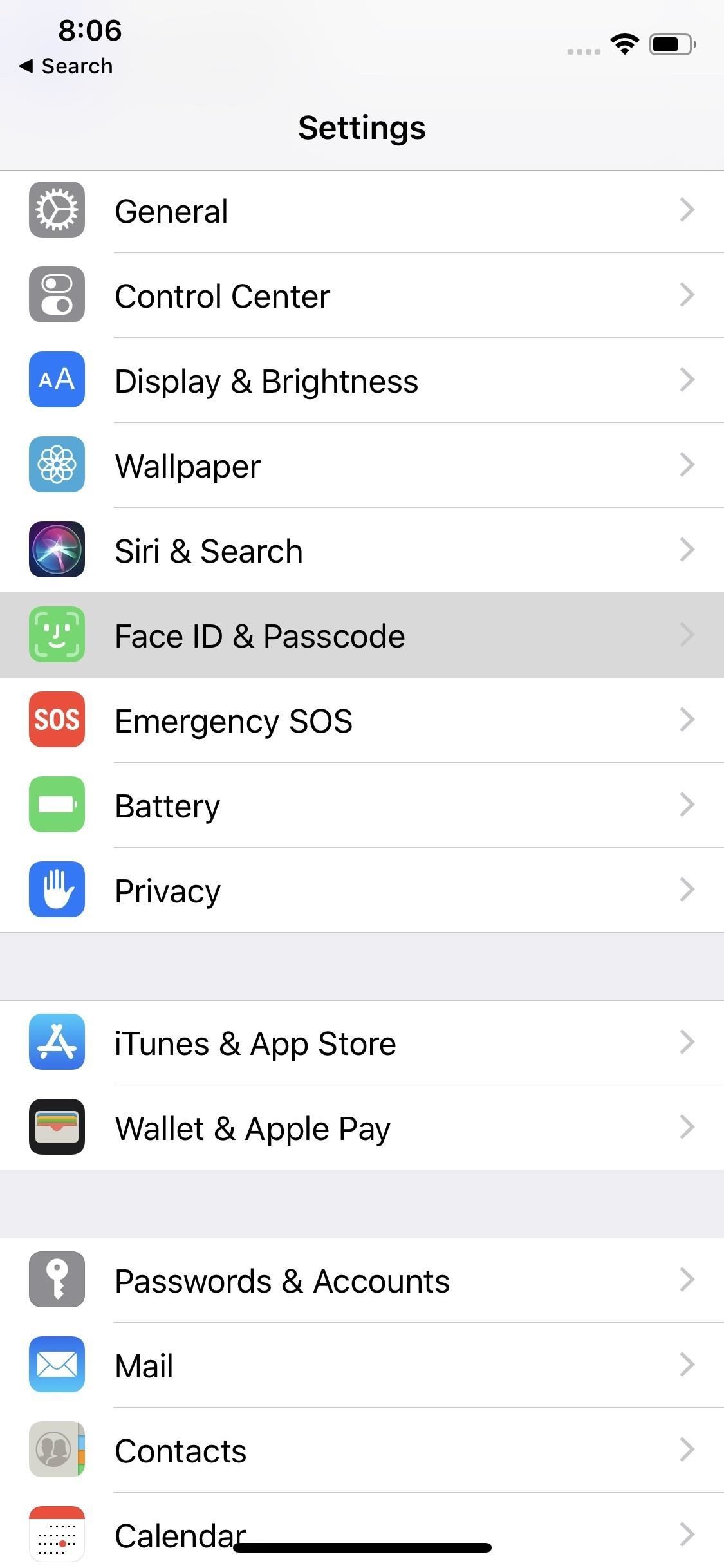Open Battery via its green icon
Image resolution: width=724 pixels, height=1568 pixels.
point(56,805)
